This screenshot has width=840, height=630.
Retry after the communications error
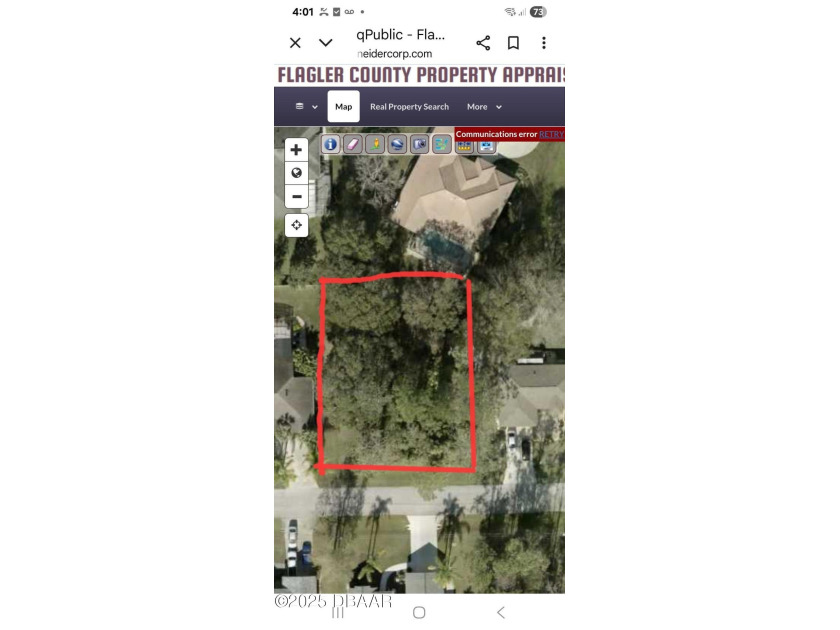pyautogui.click(x=551, y=134)
